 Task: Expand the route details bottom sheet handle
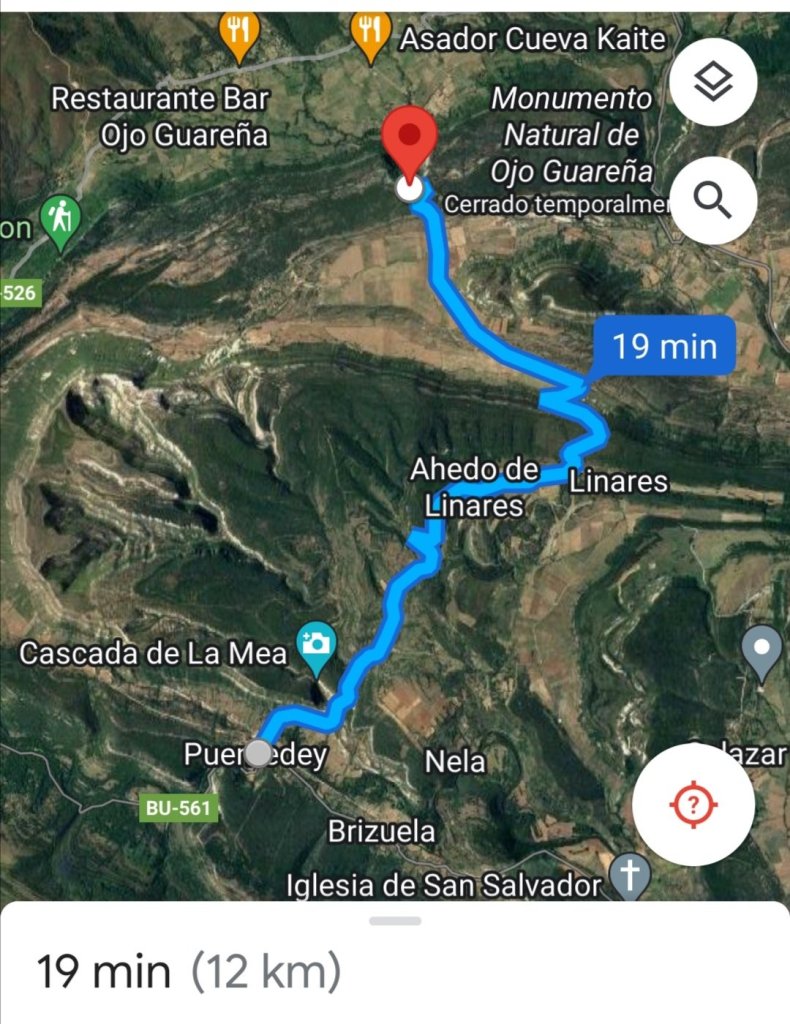(395, 920)
